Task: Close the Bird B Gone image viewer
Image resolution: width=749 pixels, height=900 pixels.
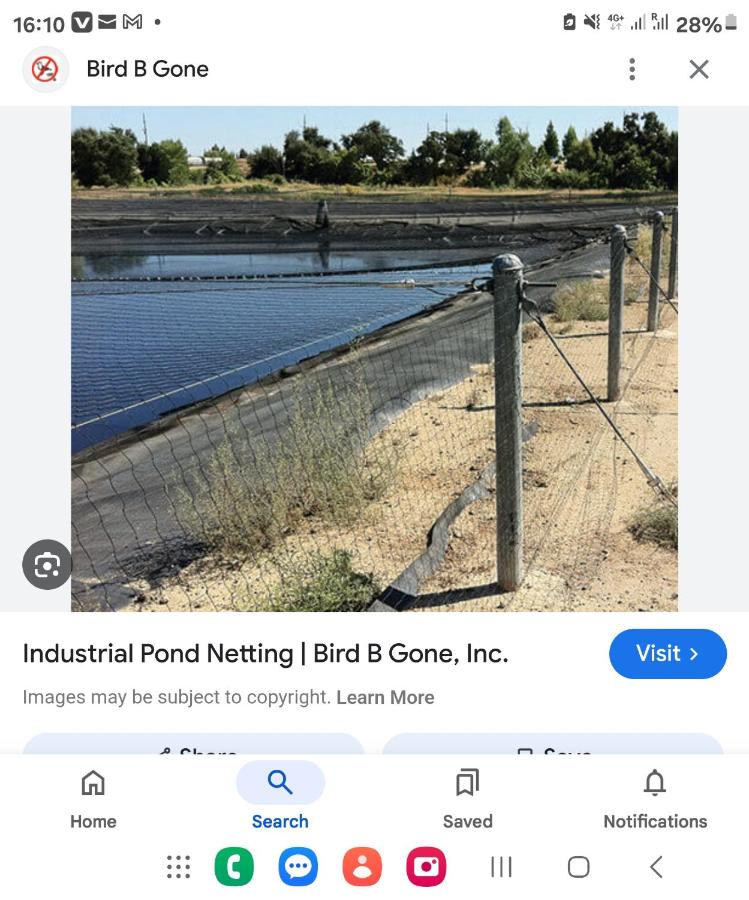Action: [699, 69]
